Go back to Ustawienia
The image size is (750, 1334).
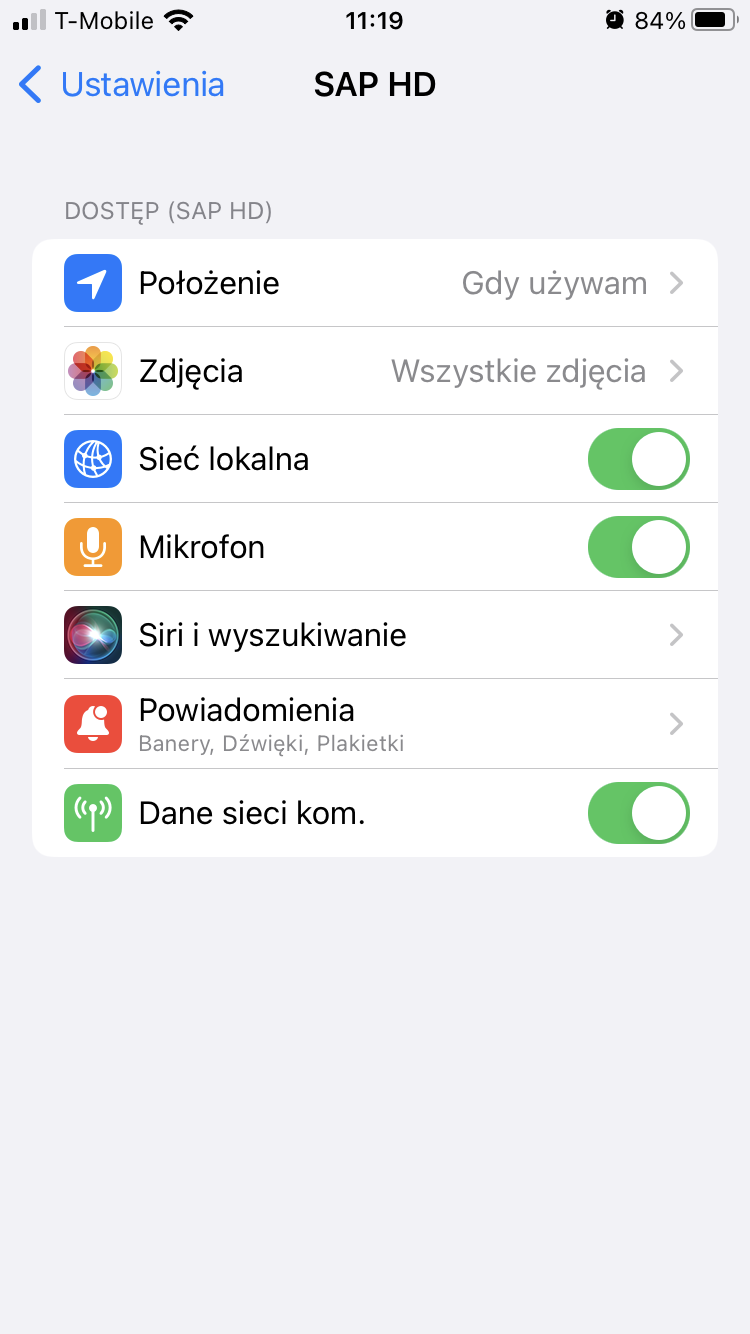coord(121,84)
